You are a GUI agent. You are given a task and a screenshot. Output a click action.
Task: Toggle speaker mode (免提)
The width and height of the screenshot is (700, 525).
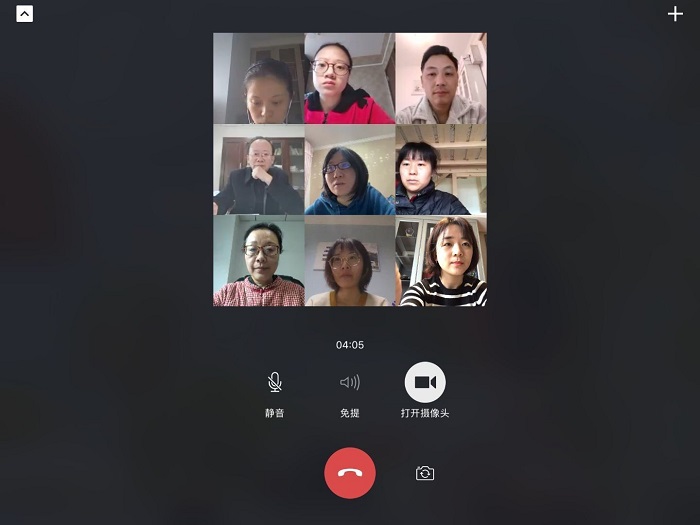[x=350, y=382]
